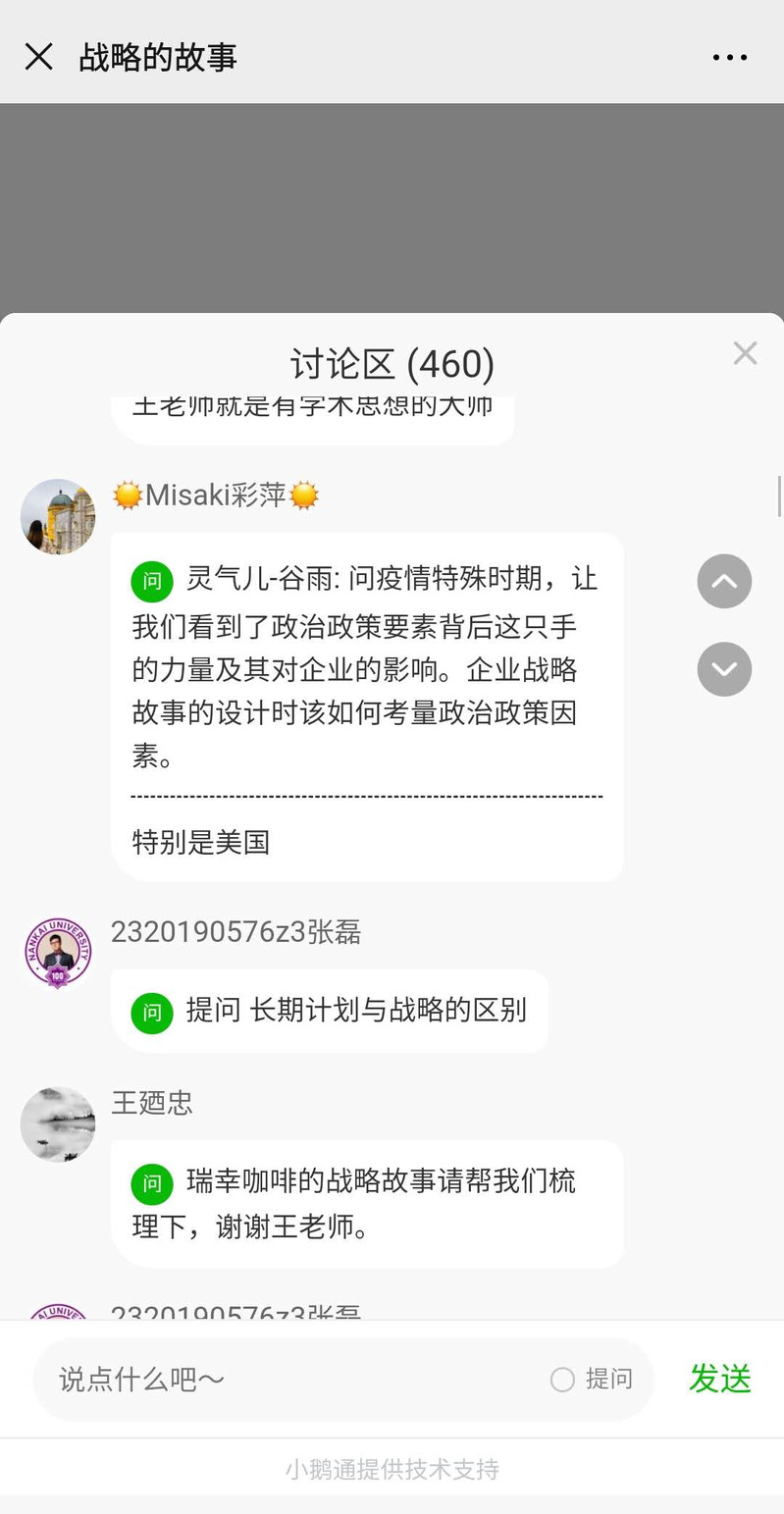
Task: Focus the 说点什么吧 message input
Action: click(294, 1379)
